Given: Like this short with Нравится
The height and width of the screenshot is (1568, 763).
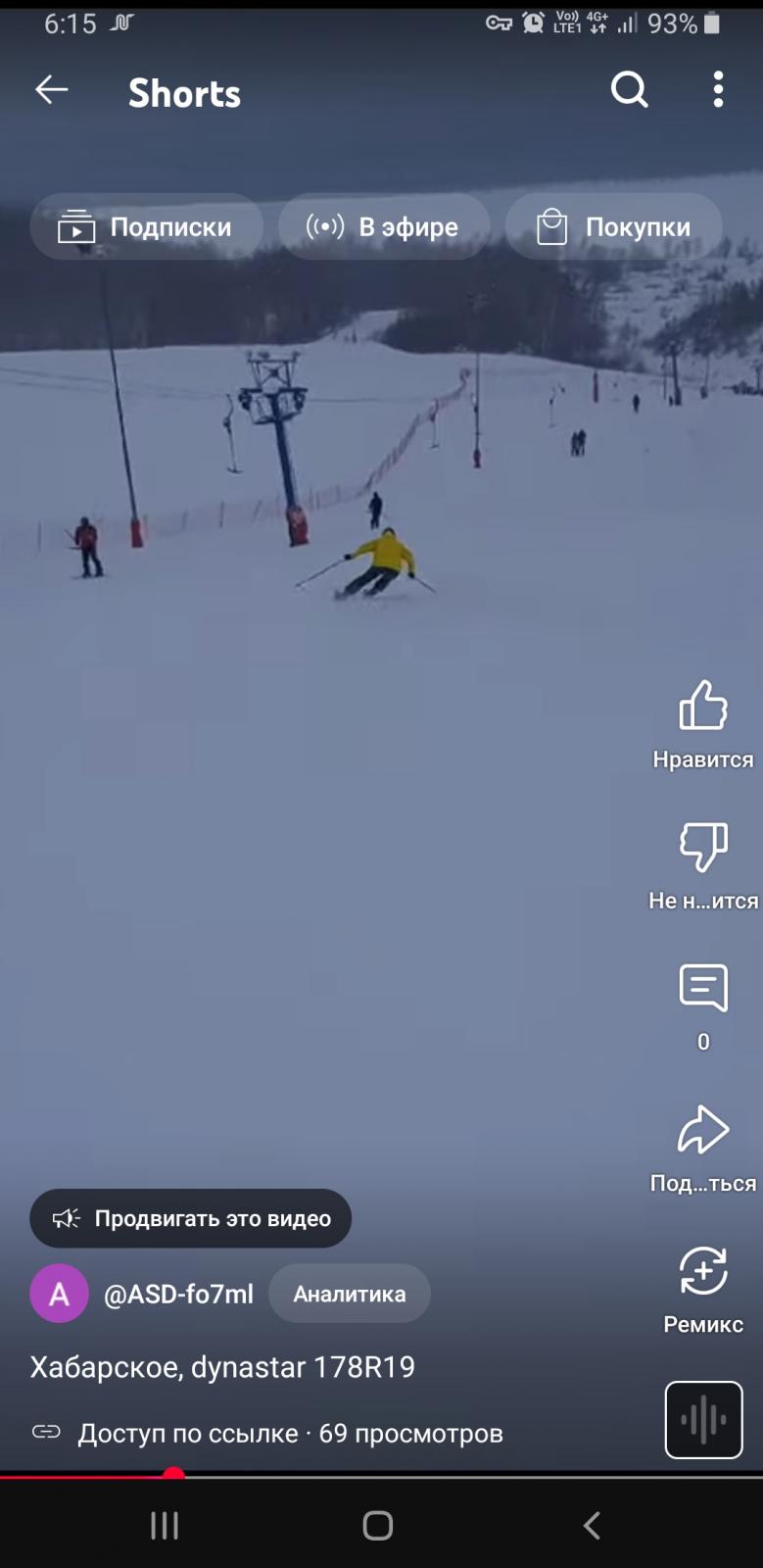Looking at the screenshot, I should pos(703,724).
